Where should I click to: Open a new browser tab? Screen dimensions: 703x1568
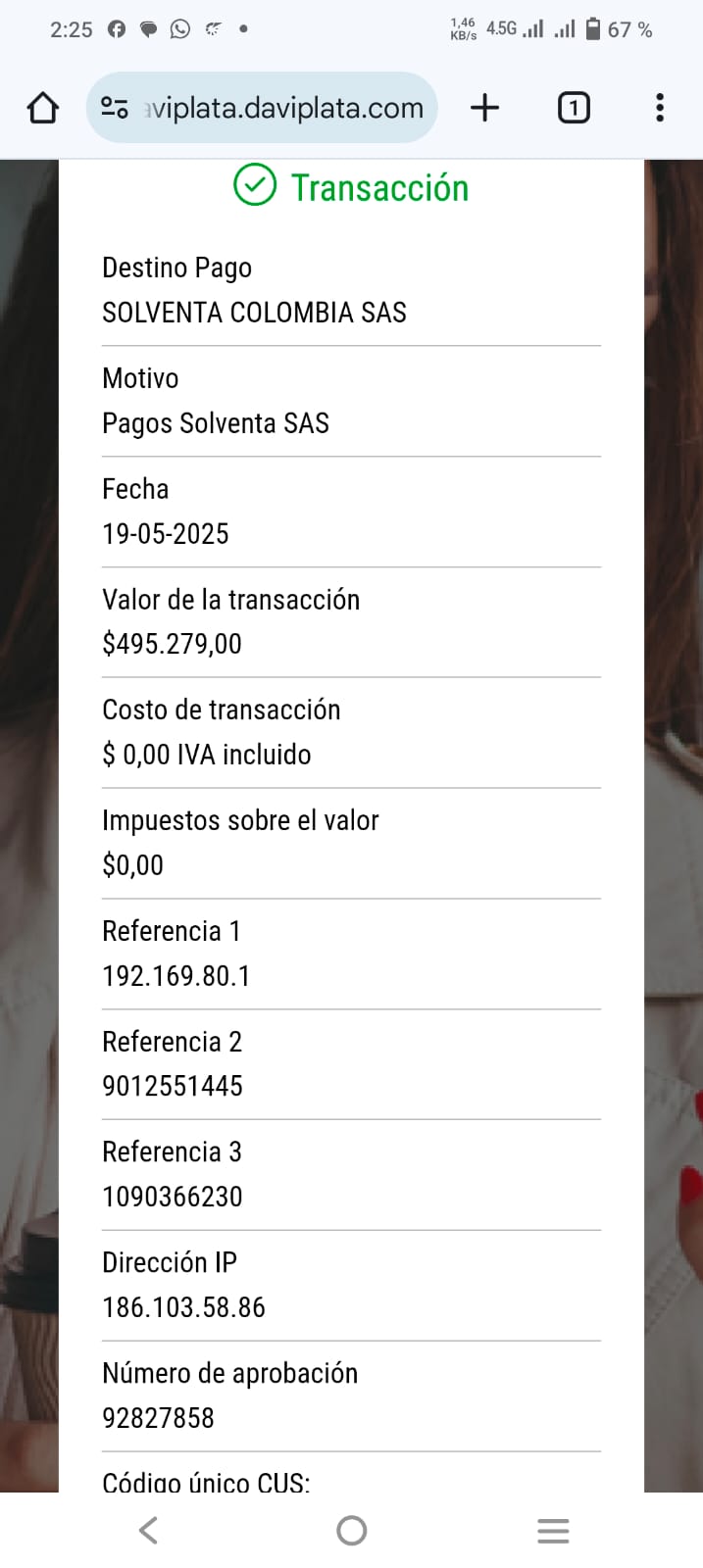click(x=484, y=108)
